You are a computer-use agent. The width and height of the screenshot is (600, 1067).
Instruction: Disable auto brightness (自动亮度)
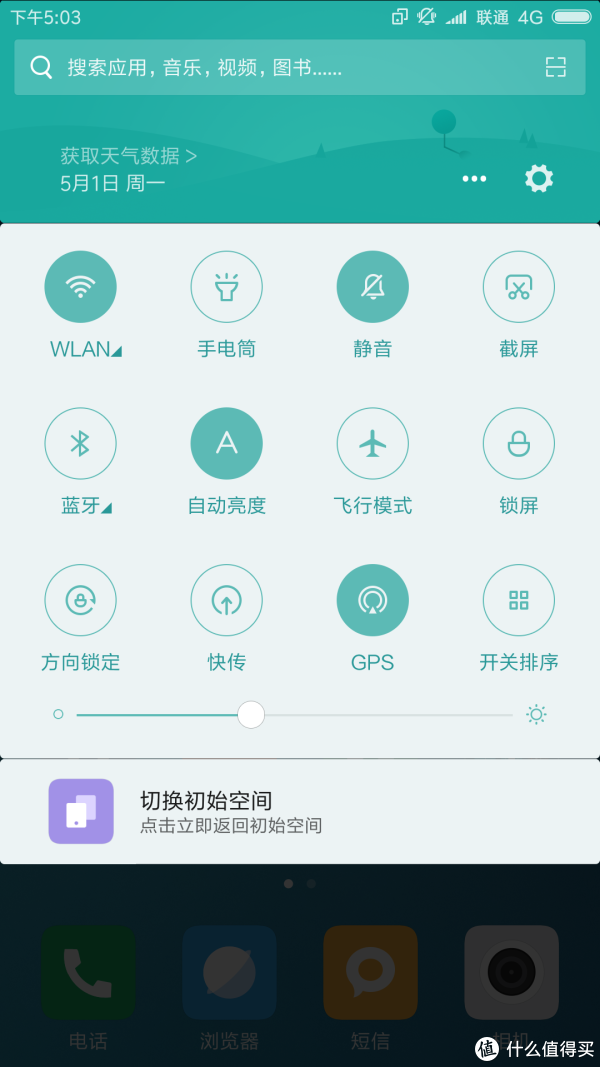pyautogui.click(x=227, y=444)
